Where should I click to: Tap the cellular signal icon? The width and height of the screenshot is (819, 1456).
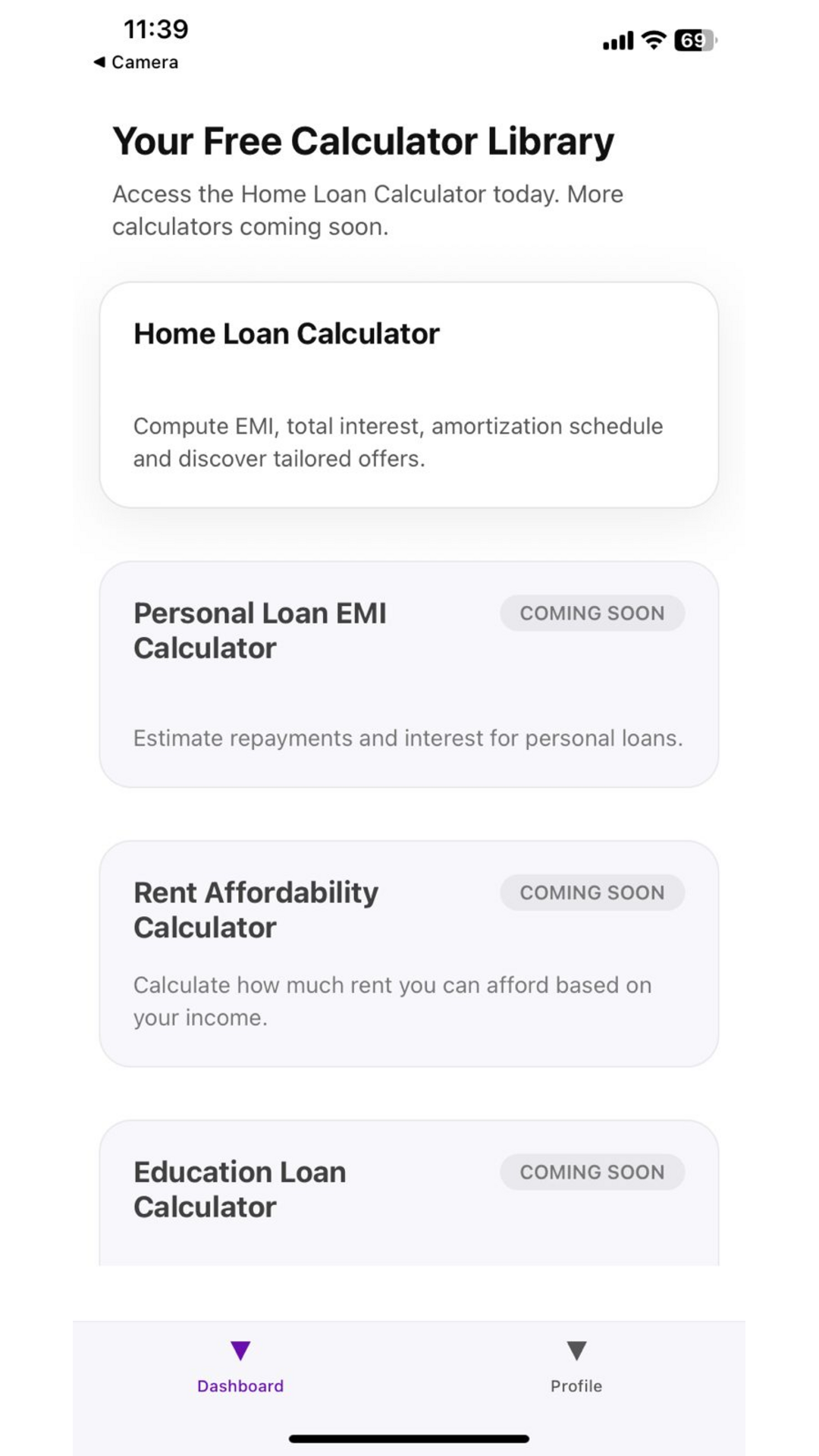[x=617, y=39]
